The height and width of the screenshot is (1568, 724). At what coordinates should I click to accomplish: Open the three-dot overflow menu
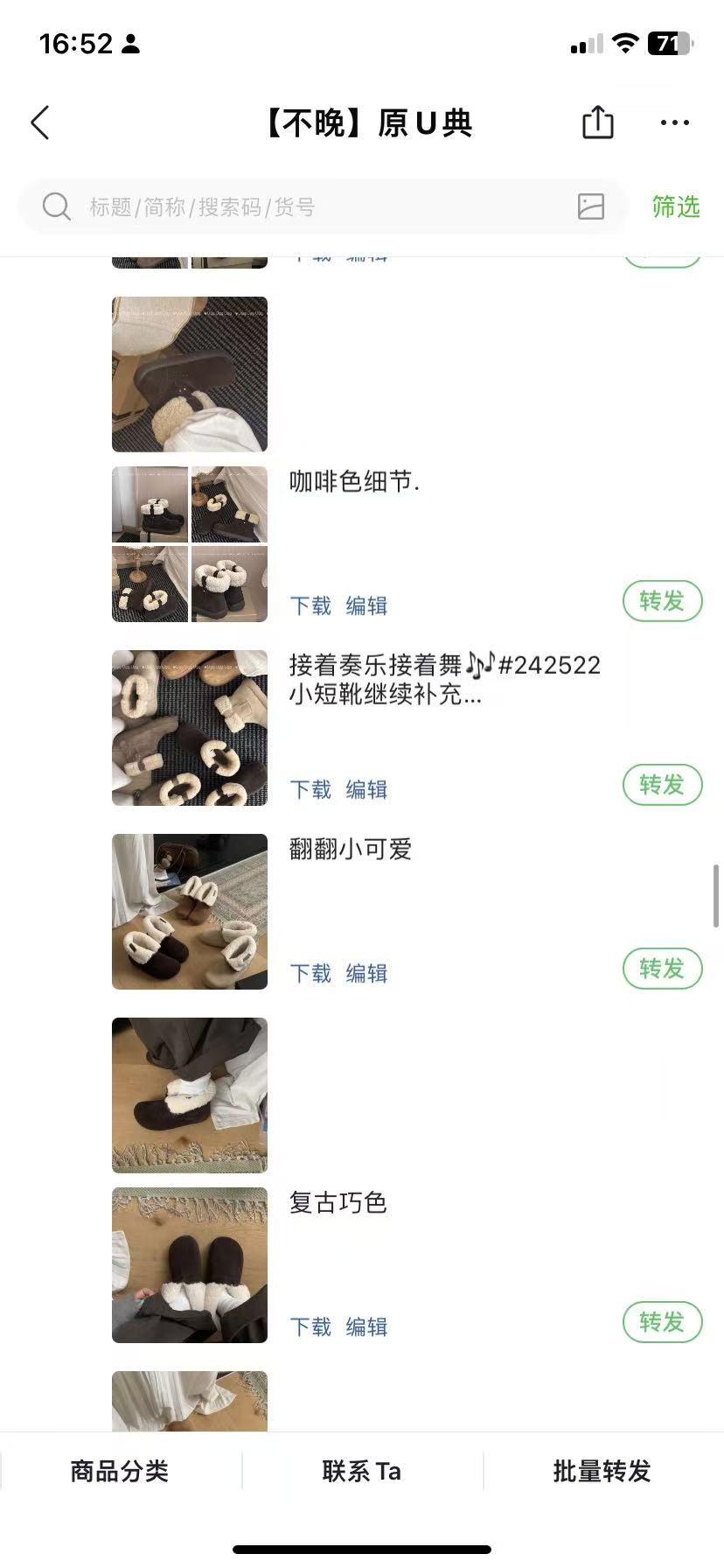point(674,123)
